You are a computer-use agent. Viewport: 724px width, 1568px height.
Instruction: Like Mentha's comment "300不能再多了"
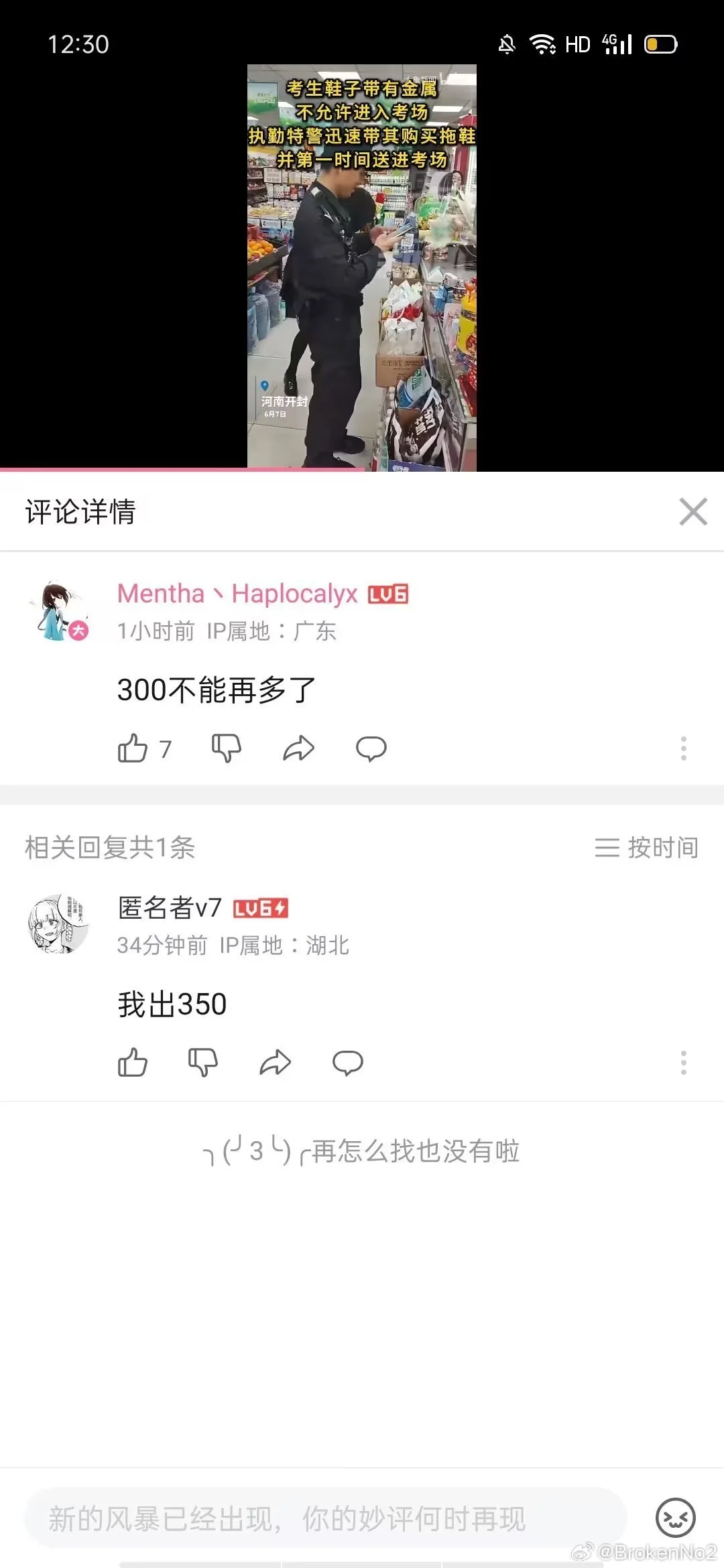pyautogui.click(x=133, y=748)
